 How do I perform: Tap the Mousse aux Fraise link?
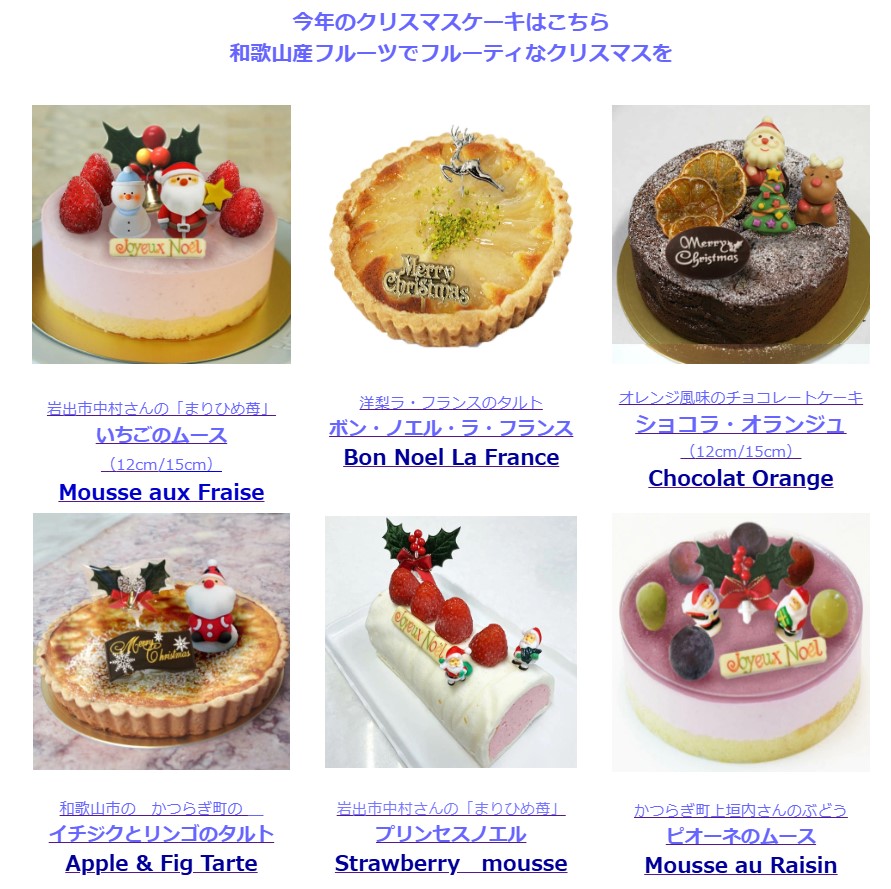(x=161, y=492)
